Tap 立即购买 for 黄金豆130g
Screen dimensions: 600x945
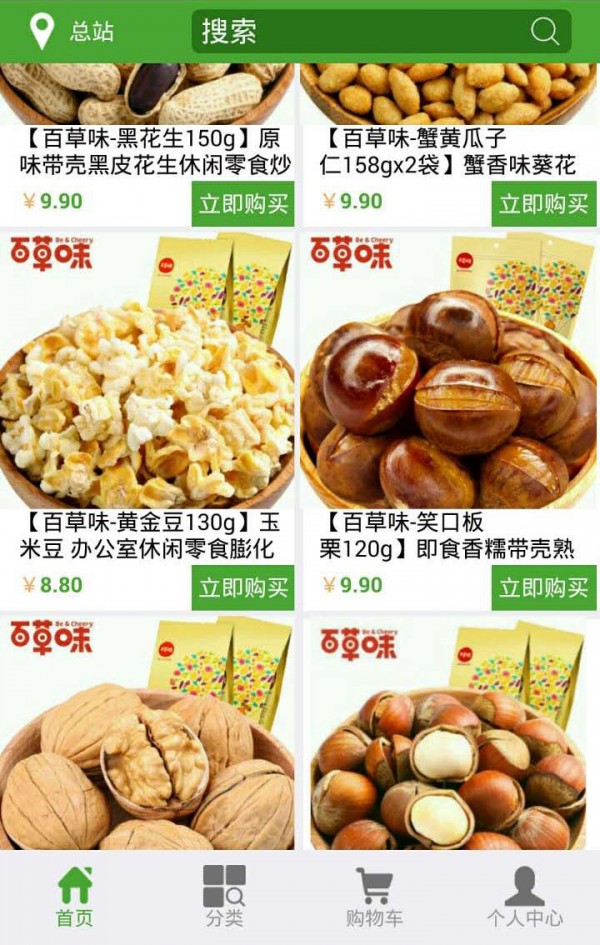click(x=243, y=588)
